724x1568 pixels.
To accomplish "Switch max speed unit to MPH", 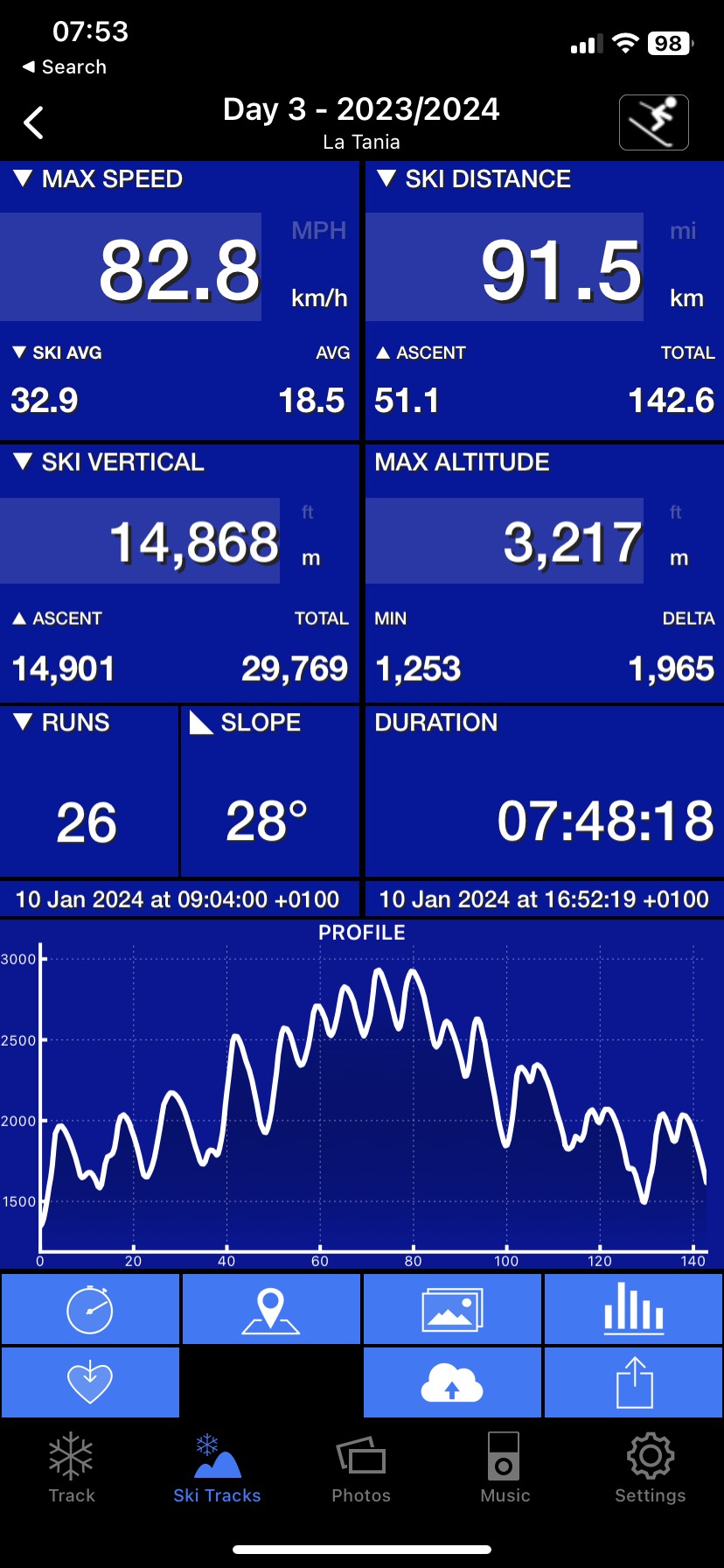I will (318, 231).
